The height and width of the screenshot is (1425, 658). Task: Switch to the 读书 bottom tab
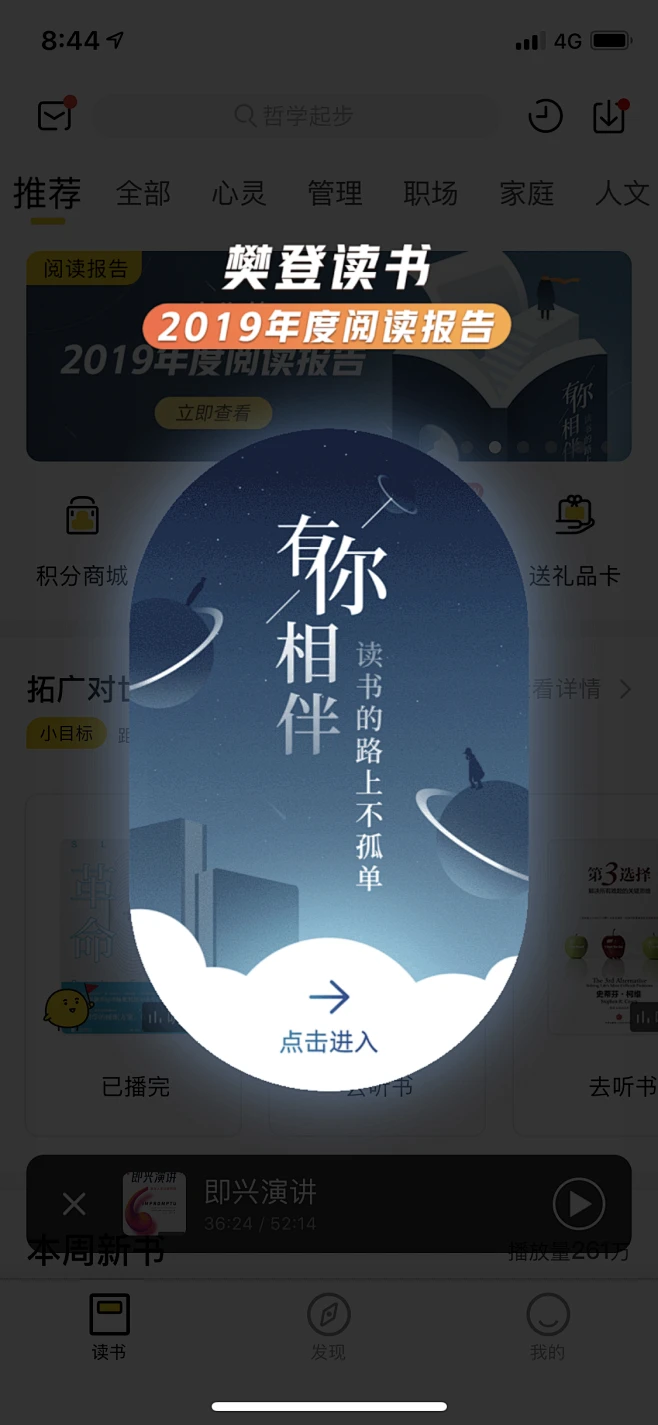[x=109, y=1326]
